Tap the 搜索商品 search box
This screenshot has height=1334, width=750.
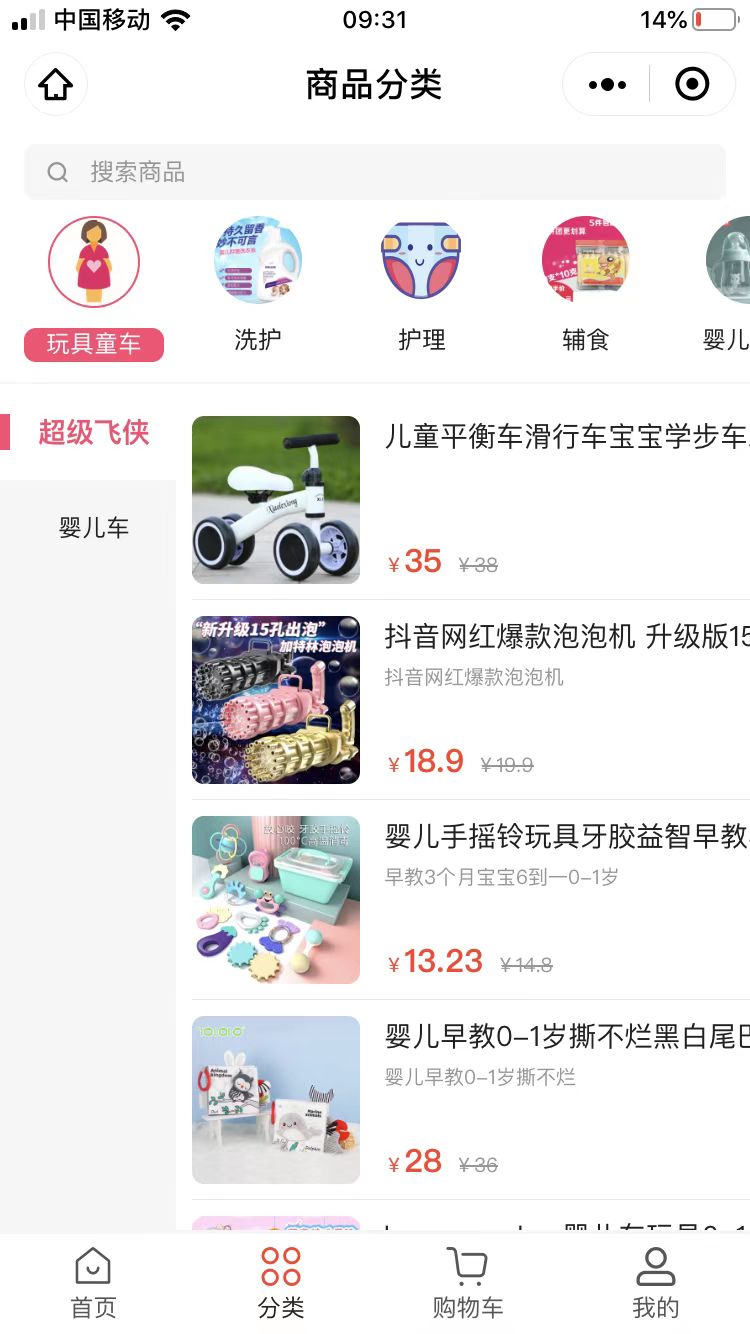[375, 172]
